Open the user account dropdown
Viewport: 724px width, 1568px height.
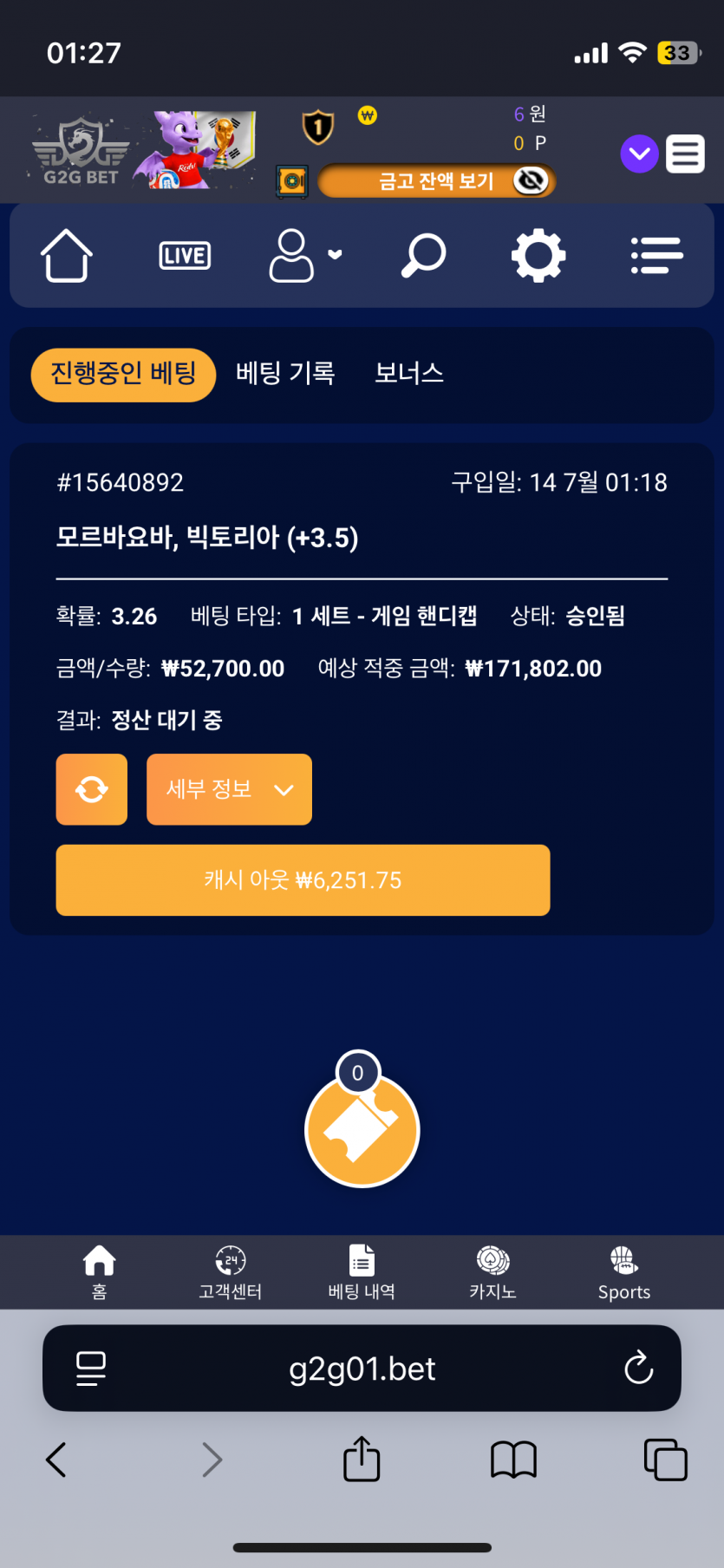click(305, 256)
